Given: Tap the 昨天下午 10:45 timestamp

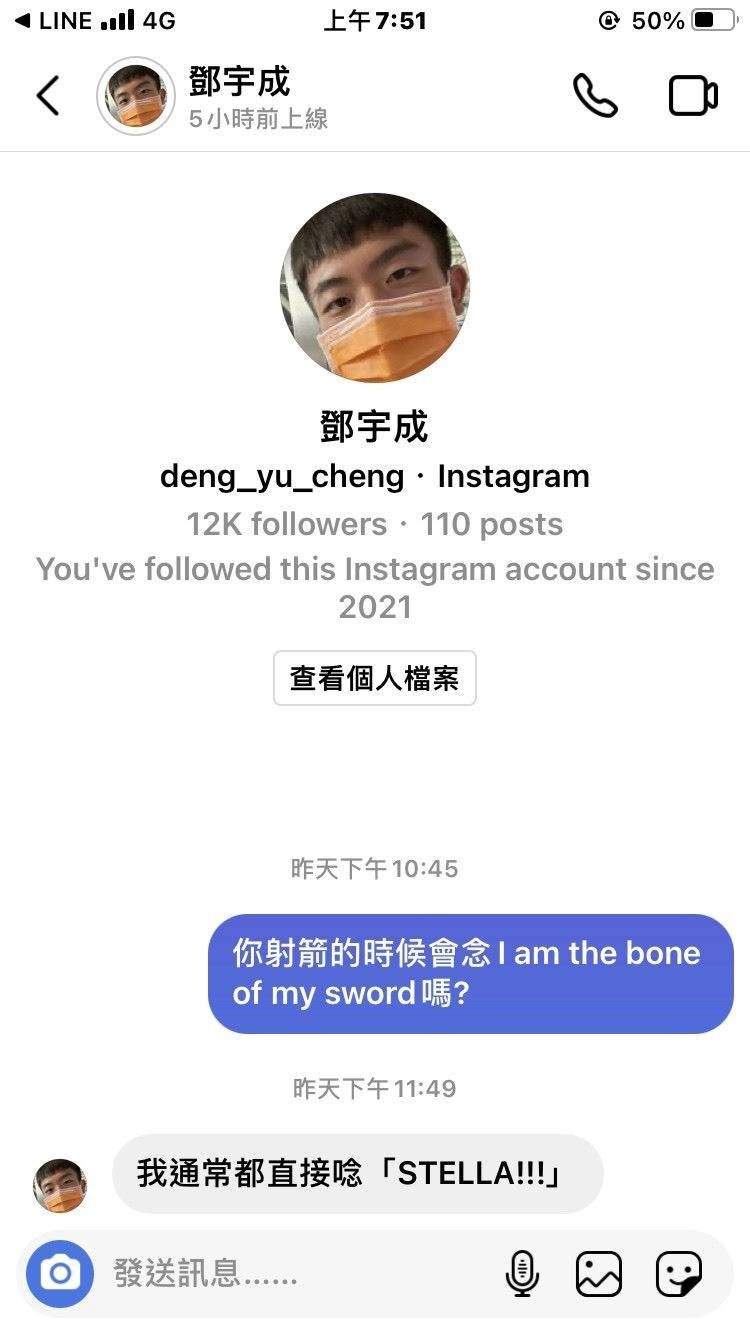Looking at the screenshot, I should tap(372, 869).
